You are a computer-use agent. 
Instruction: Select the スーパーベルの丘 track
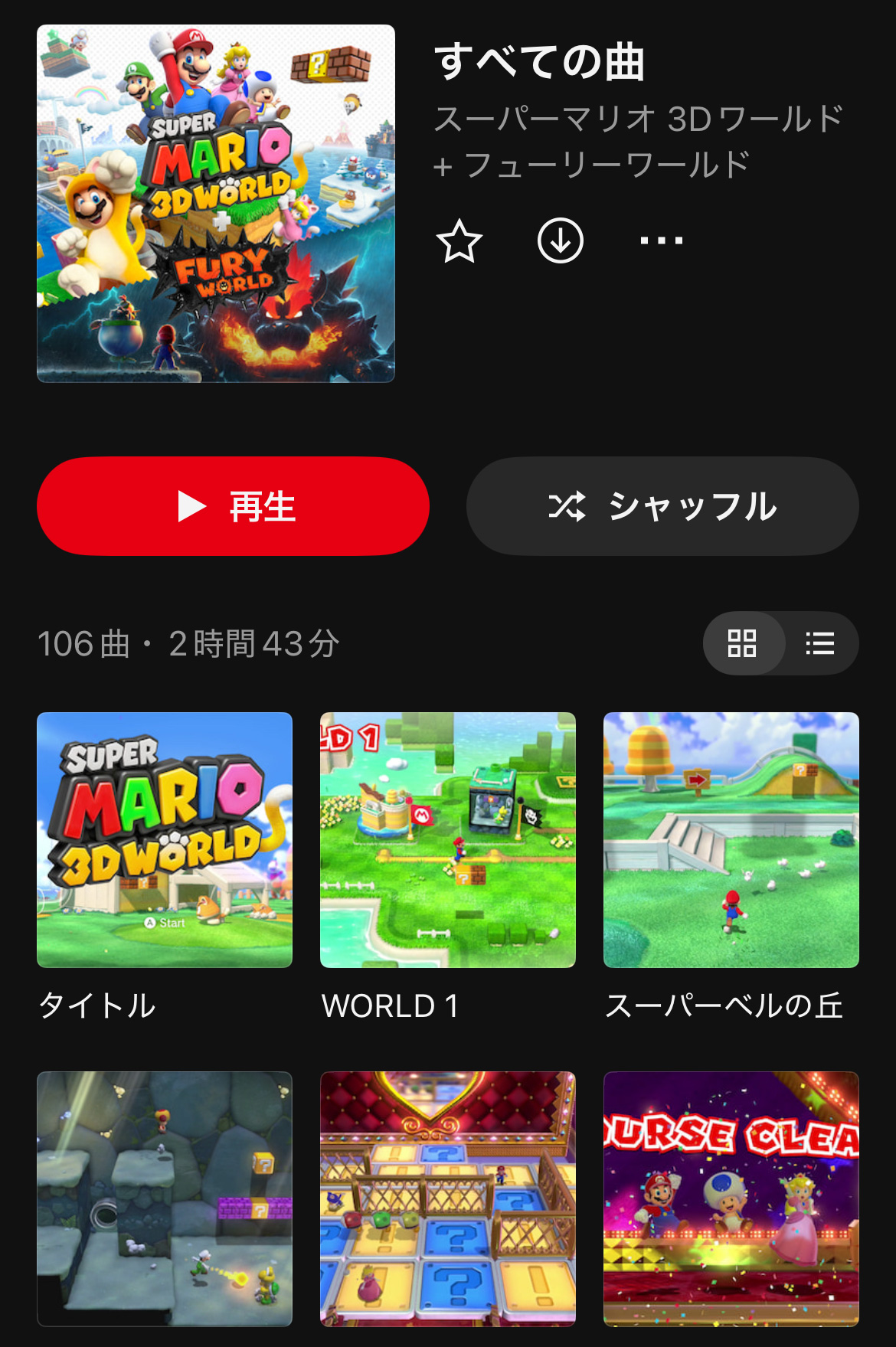[731, 840]
